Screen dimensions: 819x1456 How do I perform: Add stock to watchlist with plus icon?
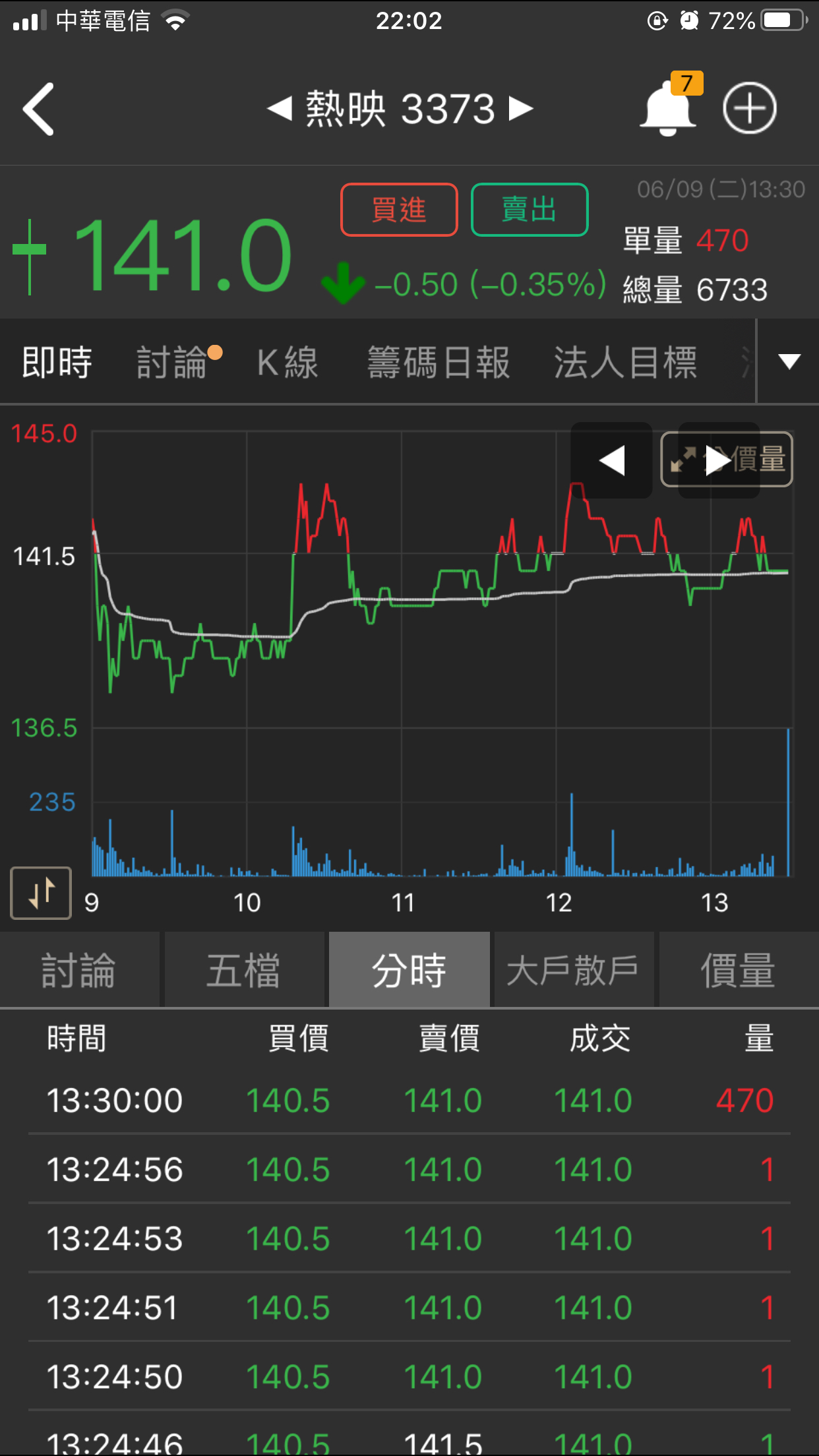(750, 109)
